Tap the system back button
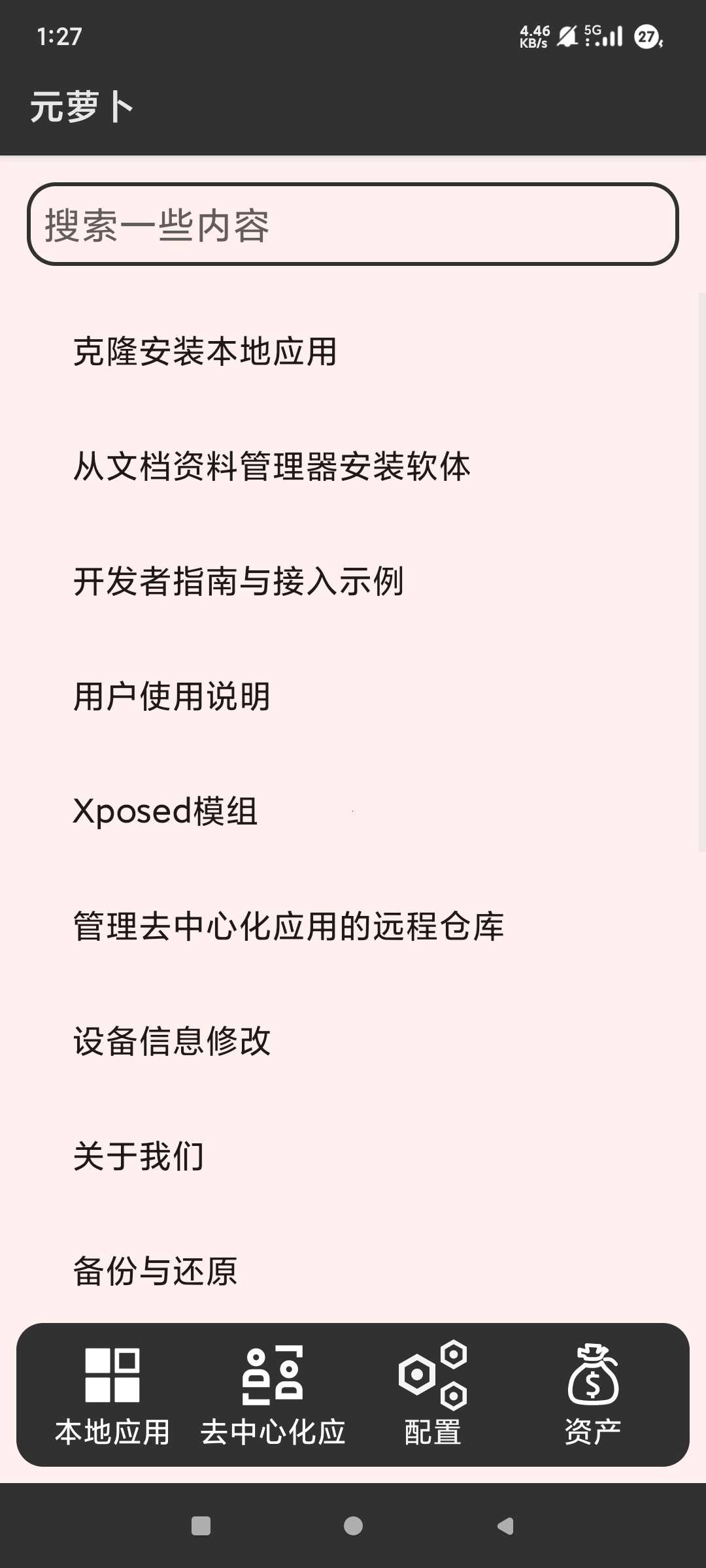Image resolution: width=706 pixels, height=1568 pixels. pyautogui.click(x=505, y=1526)
